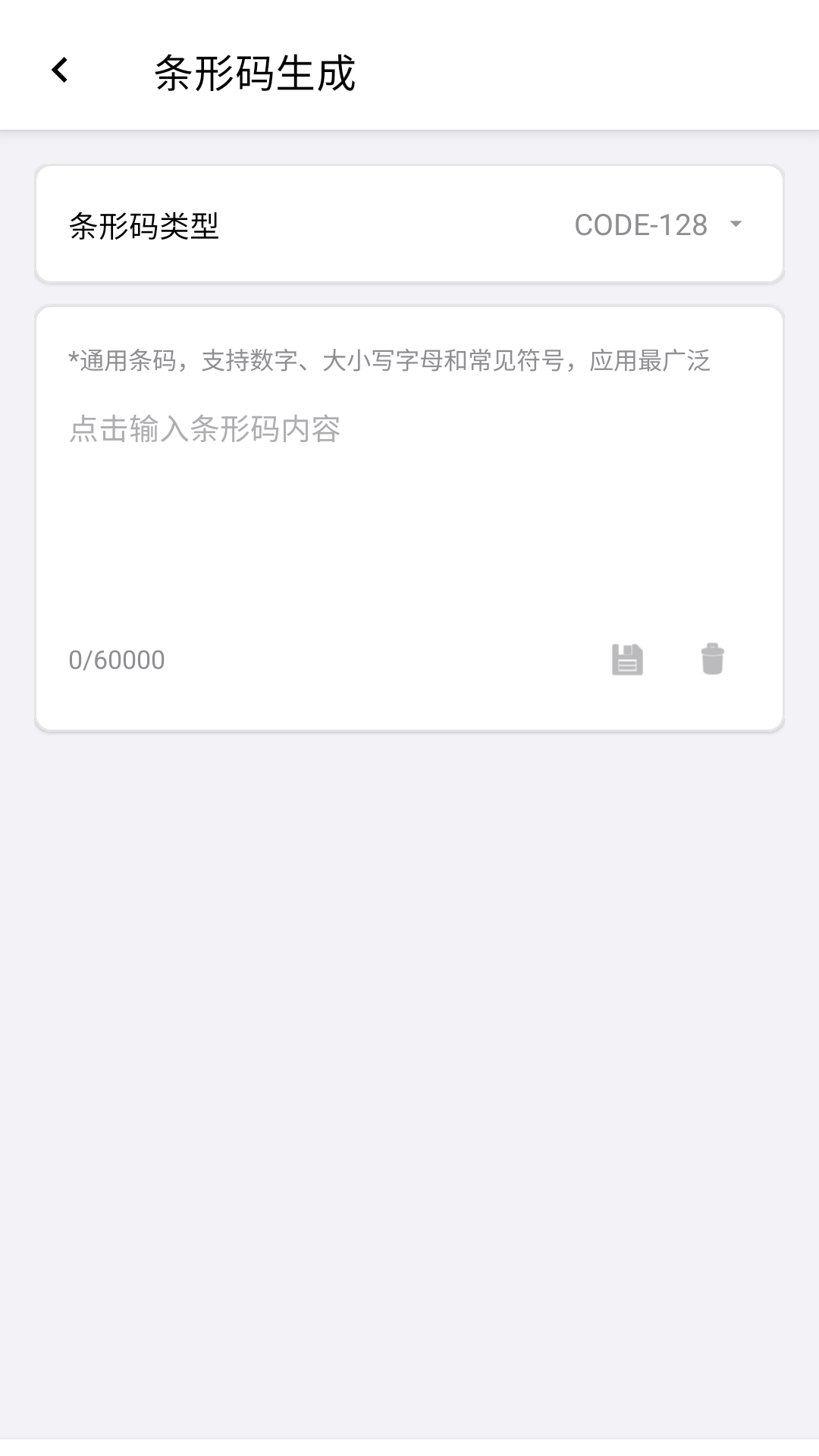Tap the back arrow to exit barcode generation
The image size is (819, 1456).
click(x=59, y=71)
